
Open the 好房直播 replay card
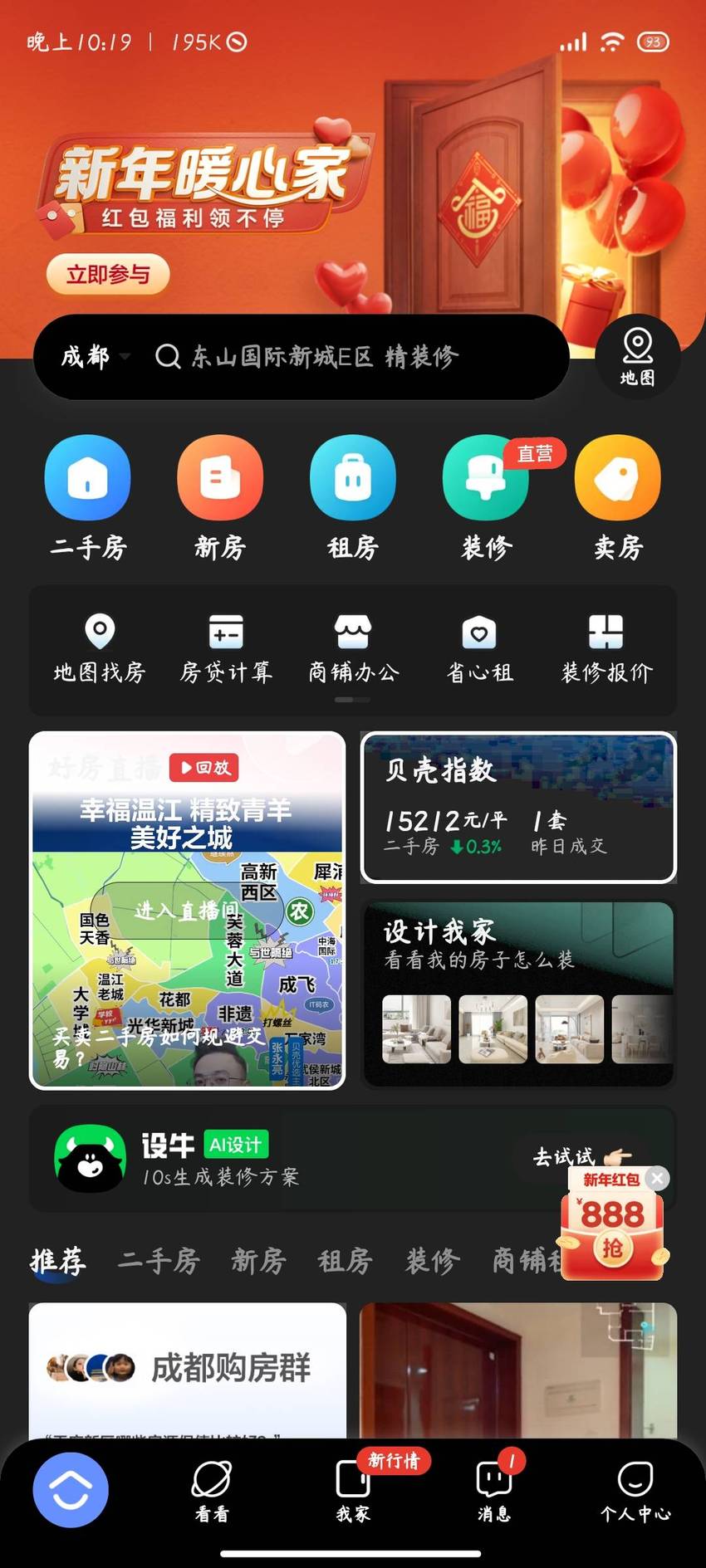[x=188, y=911]
